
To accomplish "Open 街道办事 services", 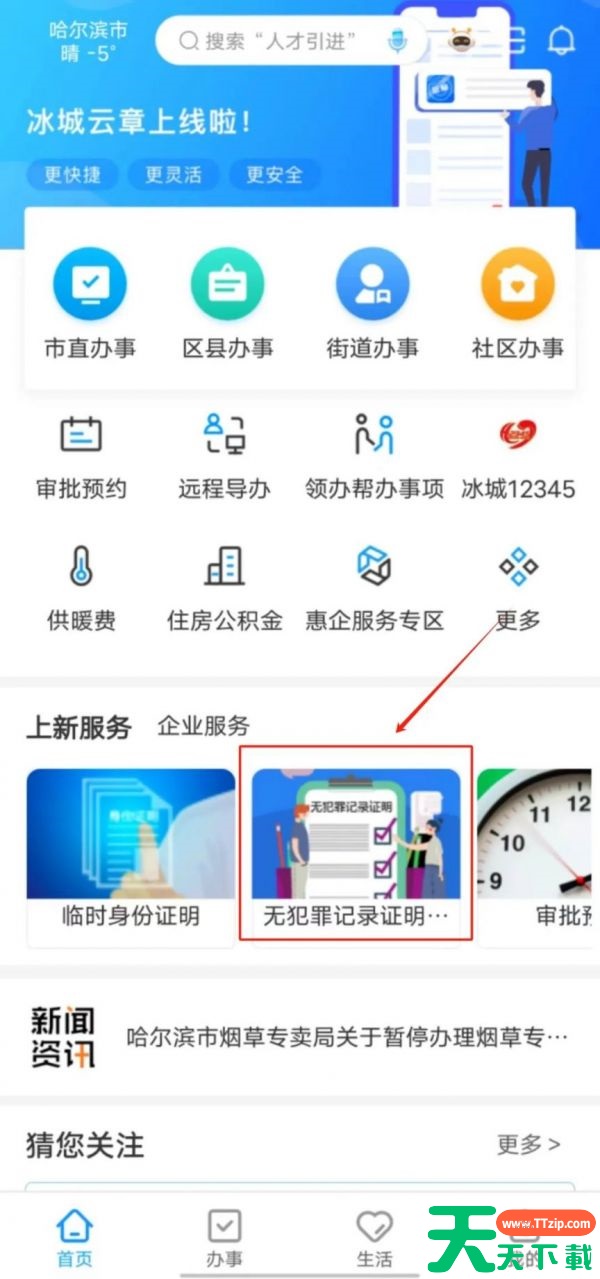I will pos(372,304).
